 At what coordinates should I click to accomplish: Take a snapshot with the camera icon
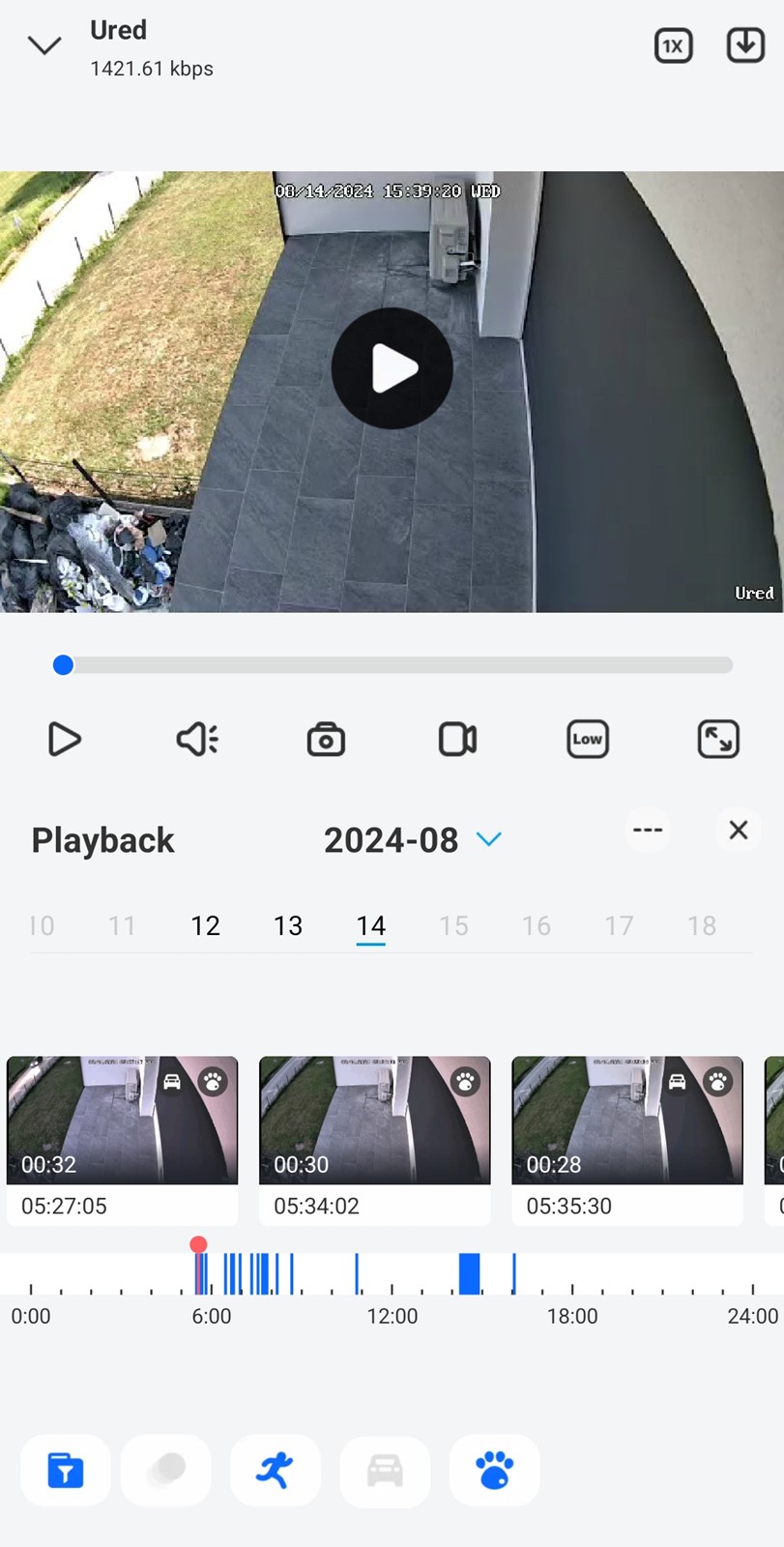click(326, 740)
